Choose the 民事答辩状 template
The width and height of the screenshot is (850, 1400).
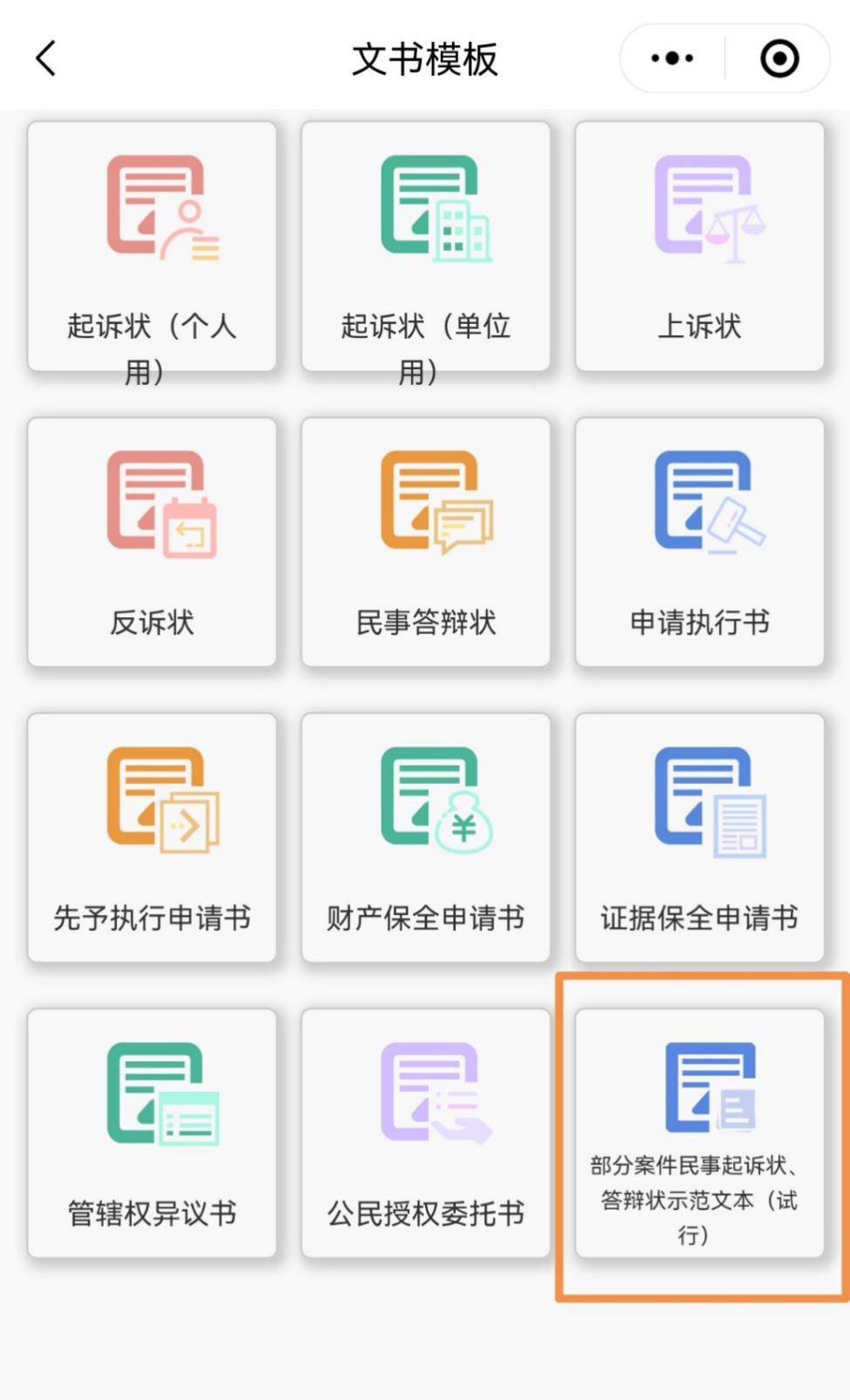coord(426,542)
